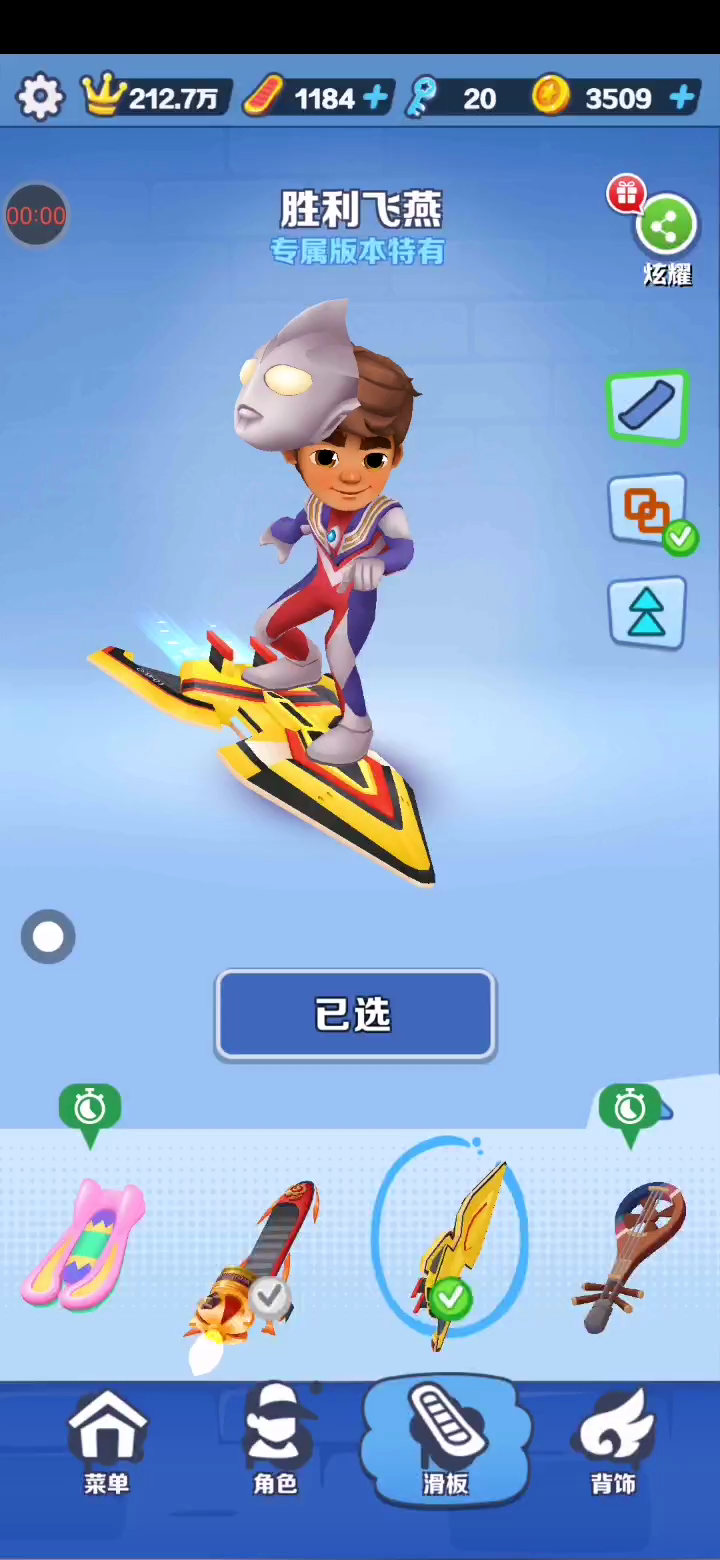The width and height of the screenshot is (720, 1560).
Task: Select the board style option
Action: [648, 407]
